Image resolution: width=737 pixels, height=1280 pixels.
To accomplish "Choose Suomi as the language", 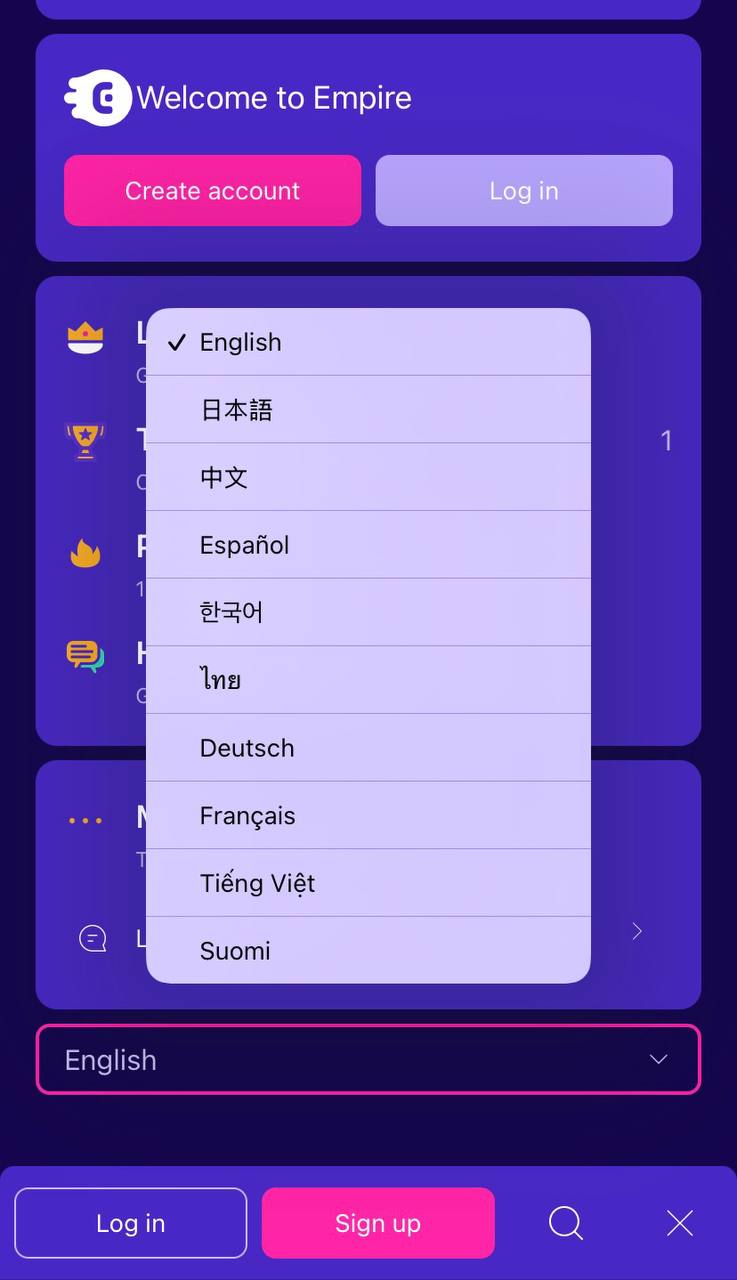I will point(368,951).
